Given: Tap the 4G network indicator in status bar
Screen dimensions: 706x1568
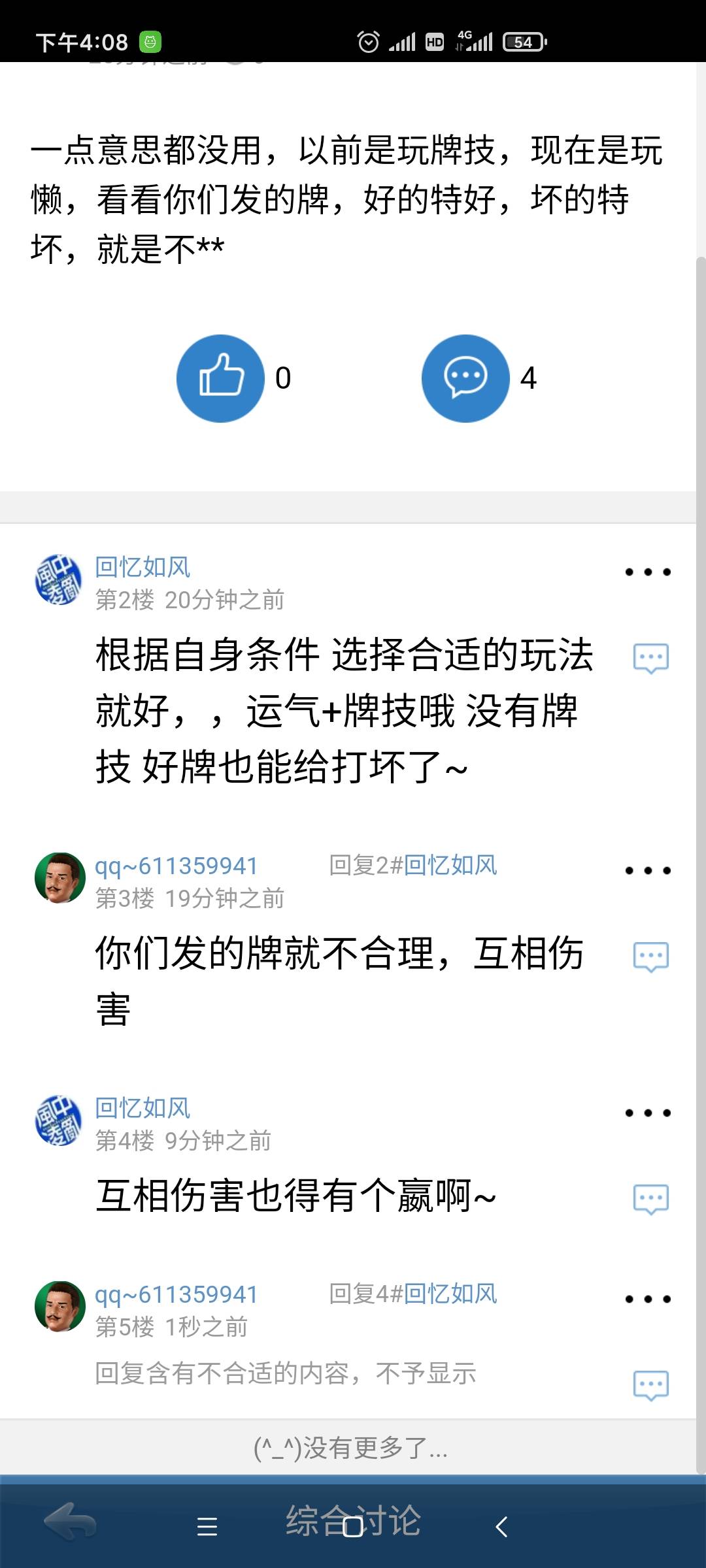Looking at the screenshot, I should point(465,39).
